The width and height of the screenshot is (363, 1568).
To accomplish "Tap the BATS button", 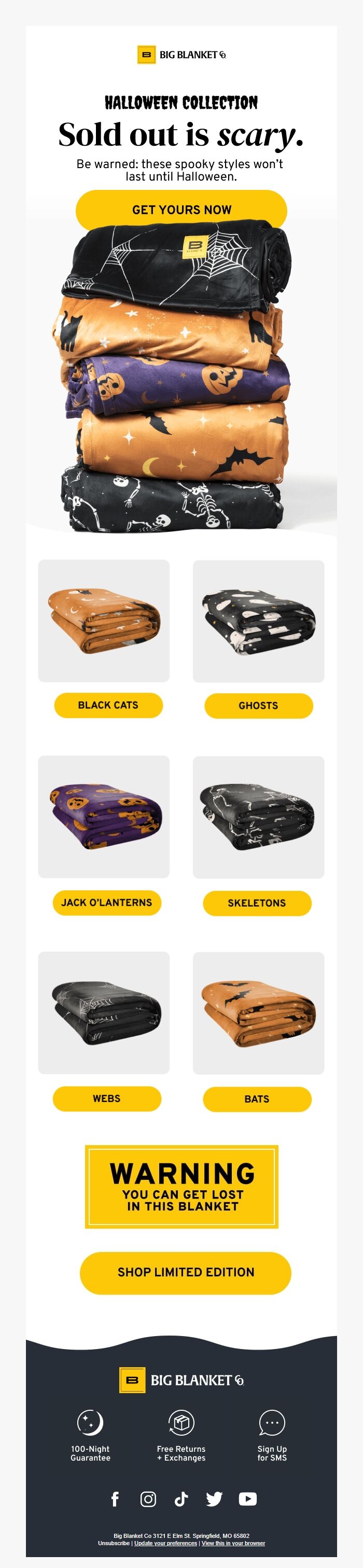I will tap(257, 1099).
